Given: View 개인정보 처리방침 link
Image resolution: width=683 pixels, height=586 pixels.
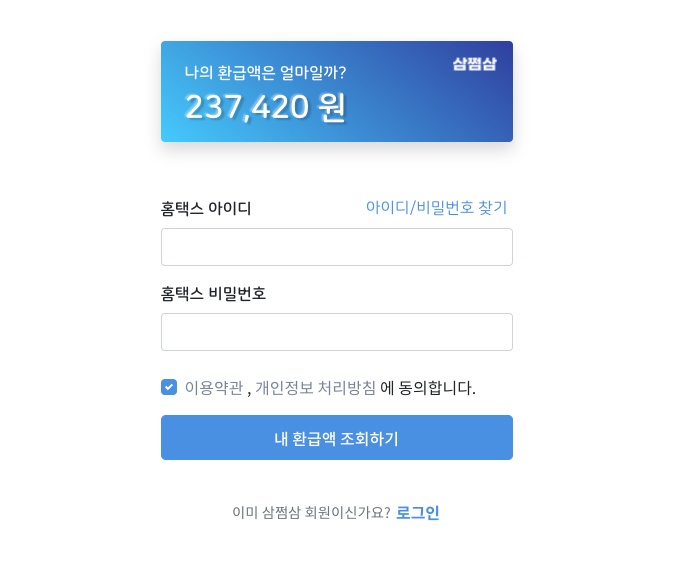Looking at the screenshot, I should click(x=315, y=387).
